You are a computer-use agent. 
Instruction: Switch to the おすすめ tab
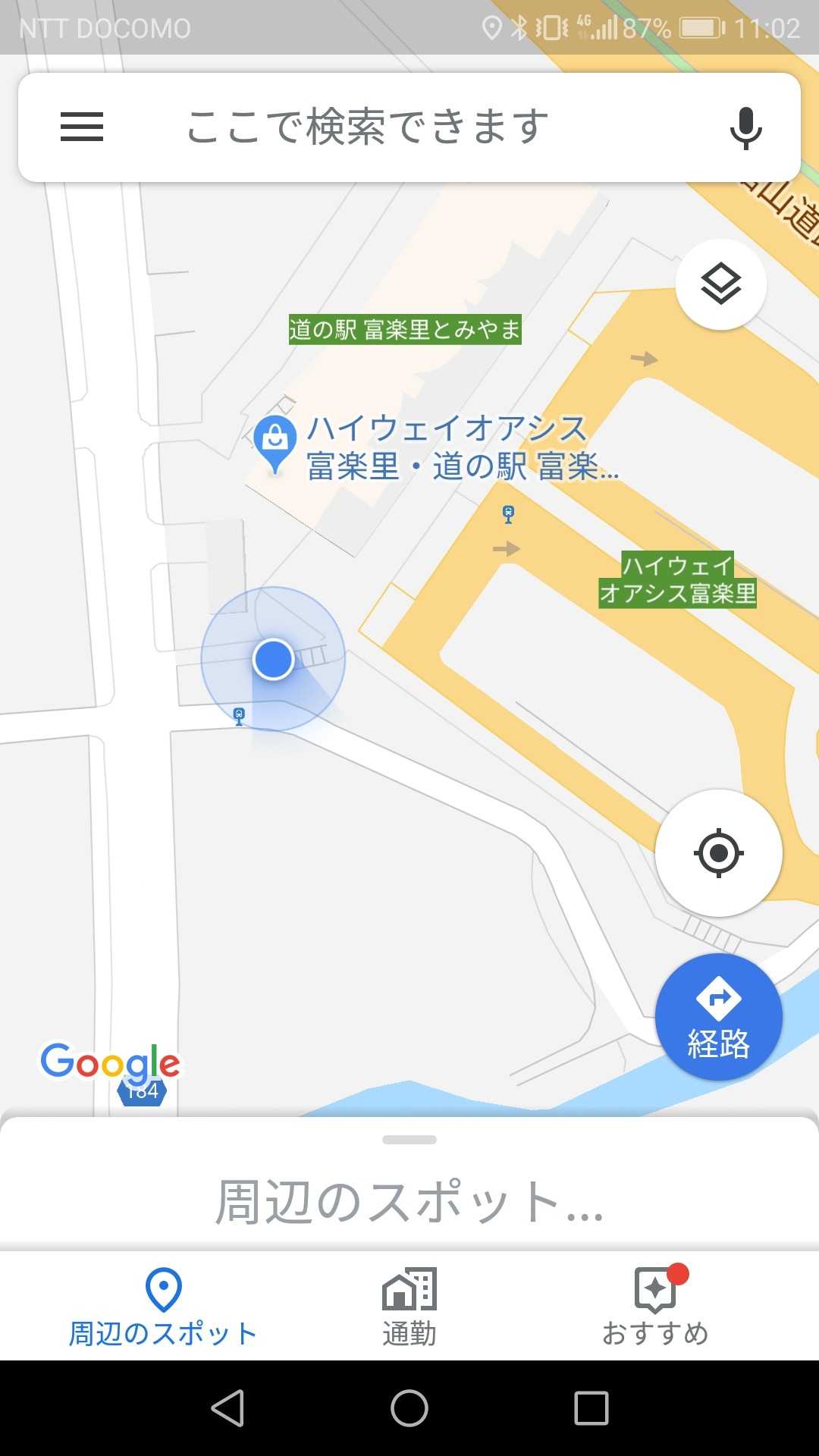(x=655, y=1306)
